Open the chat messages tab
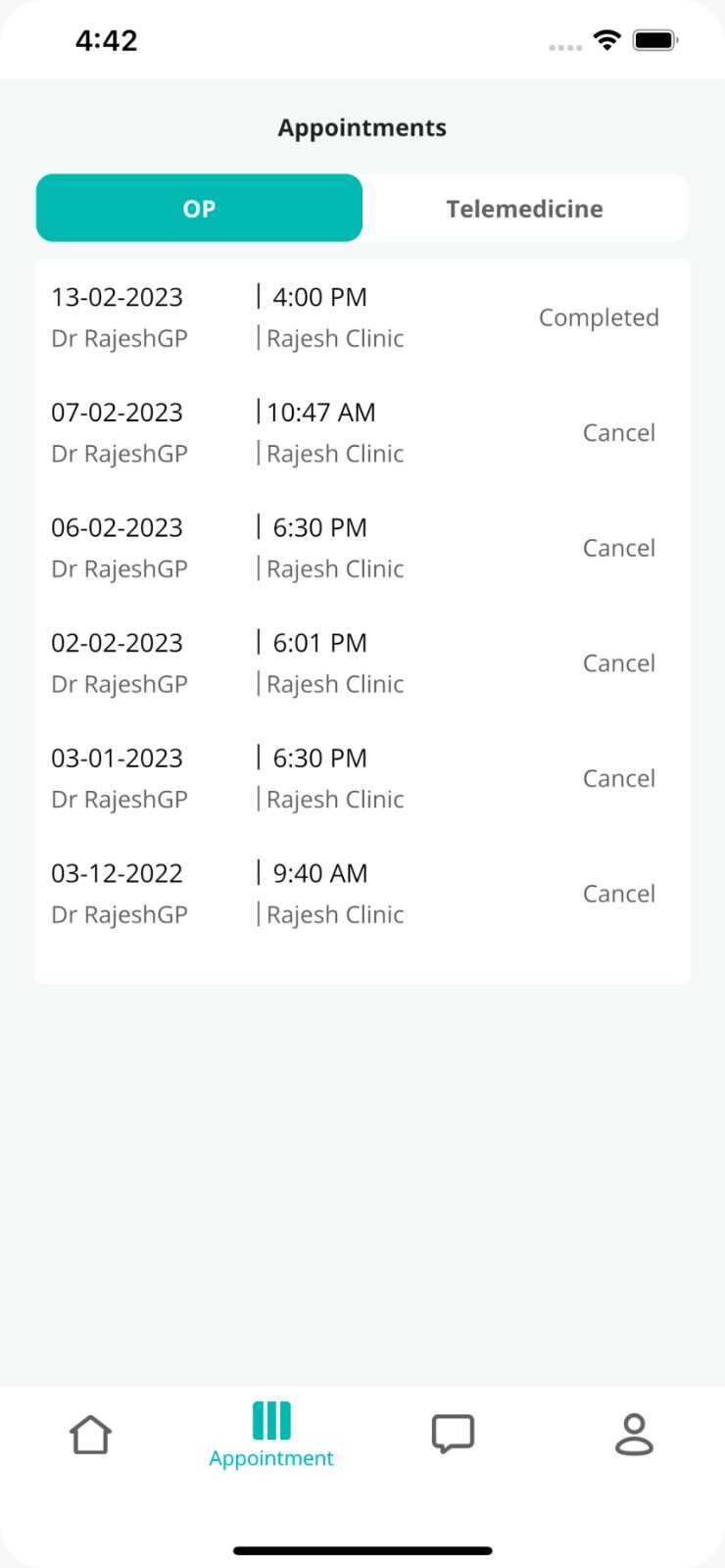This screenshot has height=1568, width=725. 453,1435
